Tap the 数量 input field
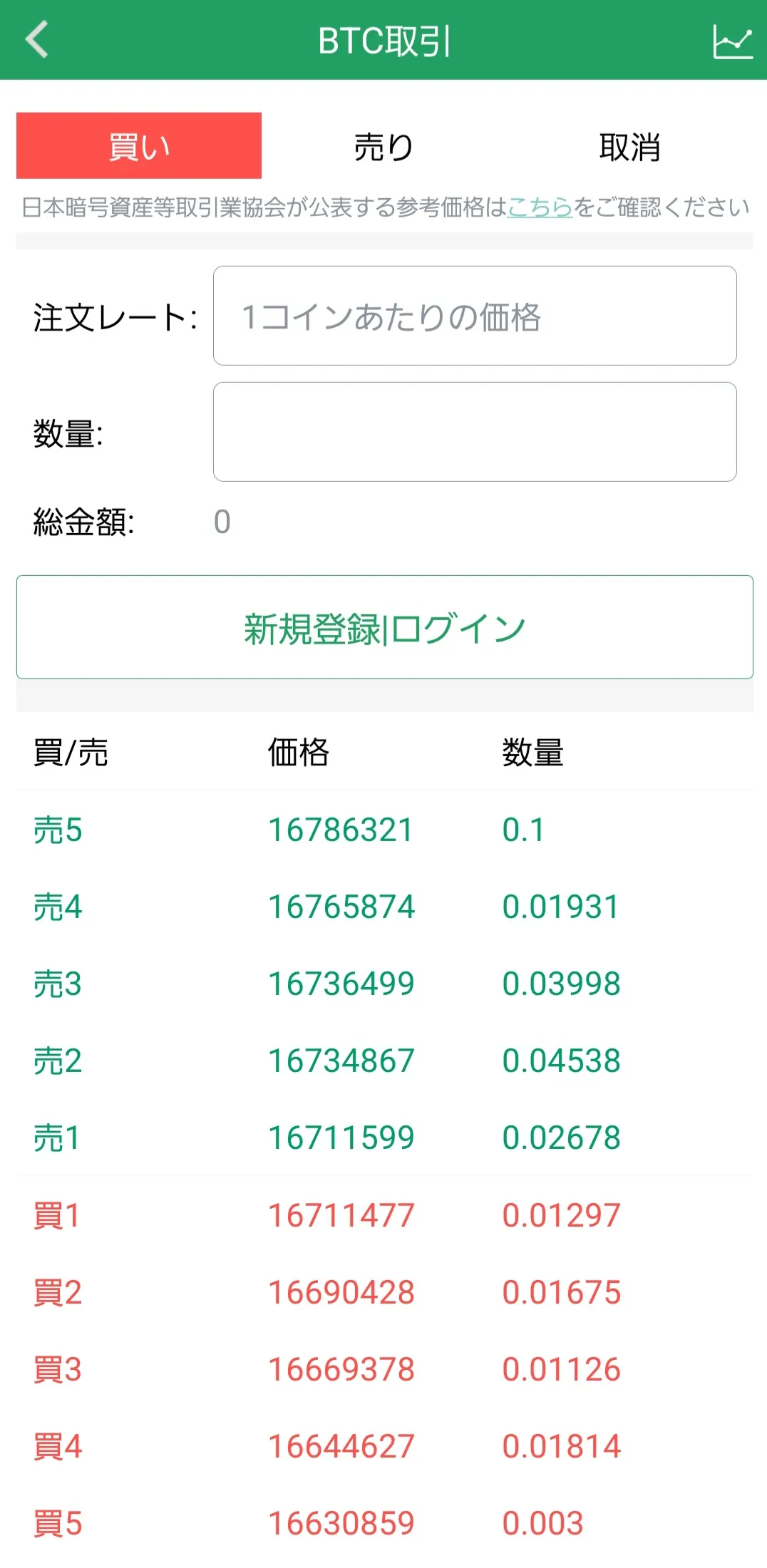767x1568 pixels. coord(475,432)
